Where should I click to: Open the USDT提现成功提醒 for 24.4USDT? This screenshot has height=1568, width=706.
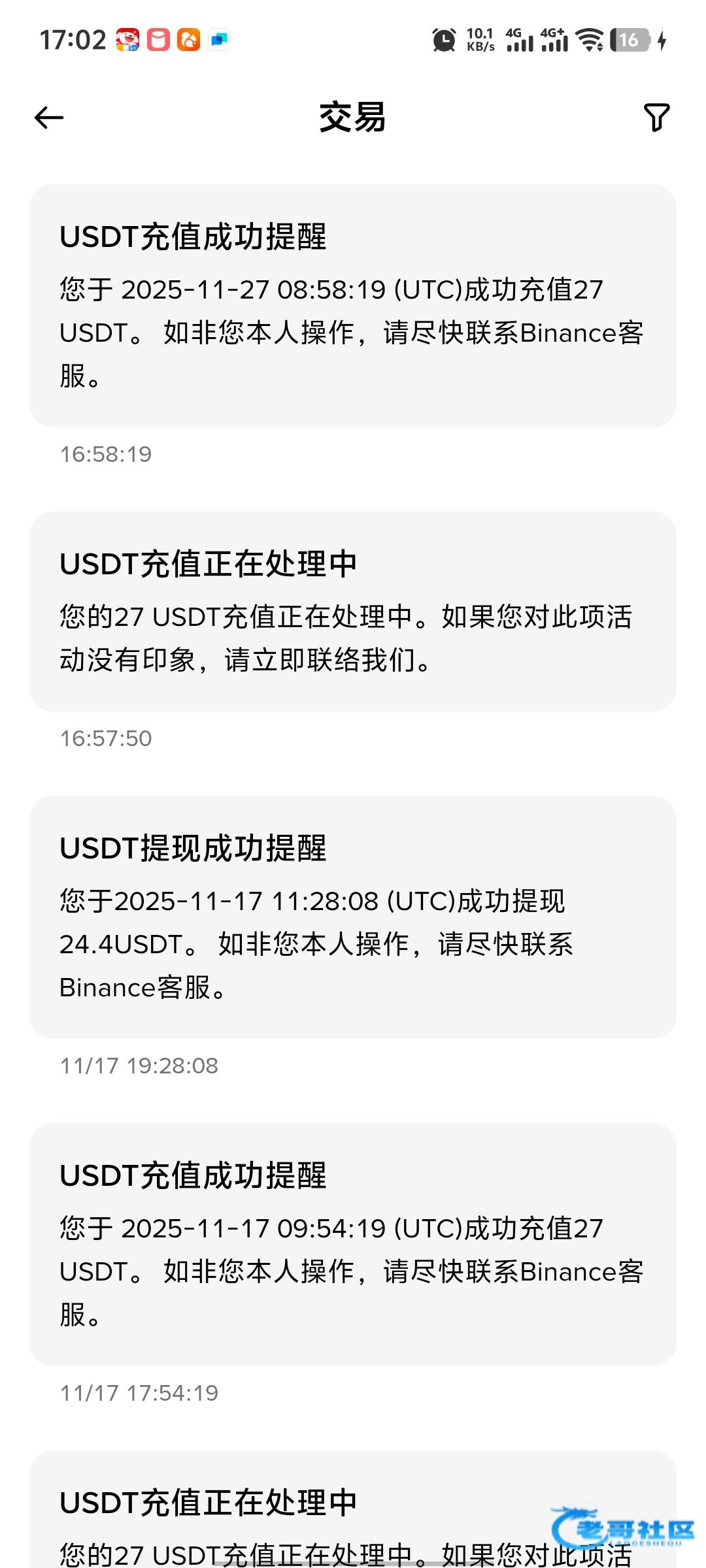[x=353, y=917]
